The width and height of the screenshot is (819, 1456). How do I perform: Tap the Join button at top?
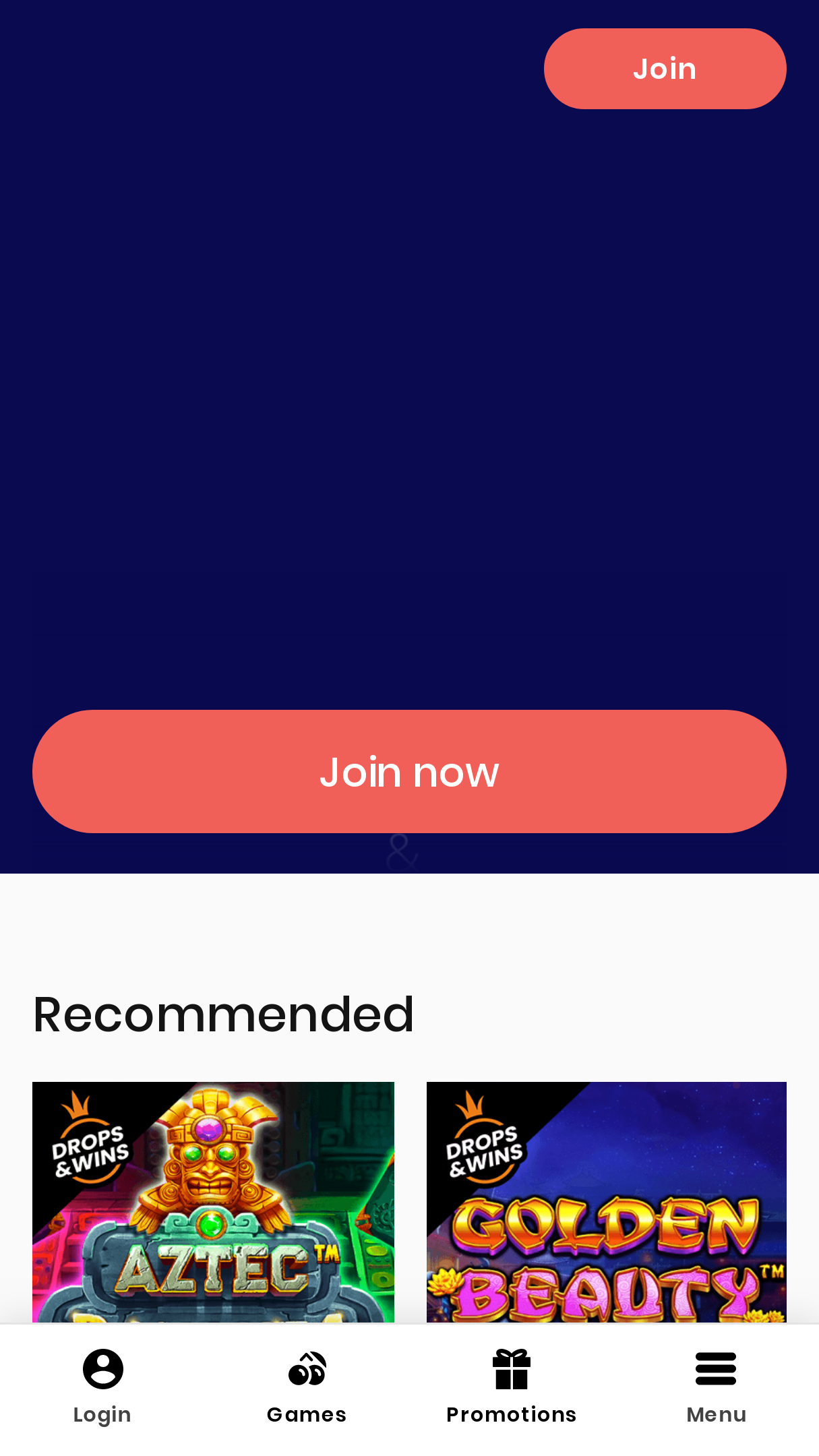pyautogui.click(x=665, y=69)
